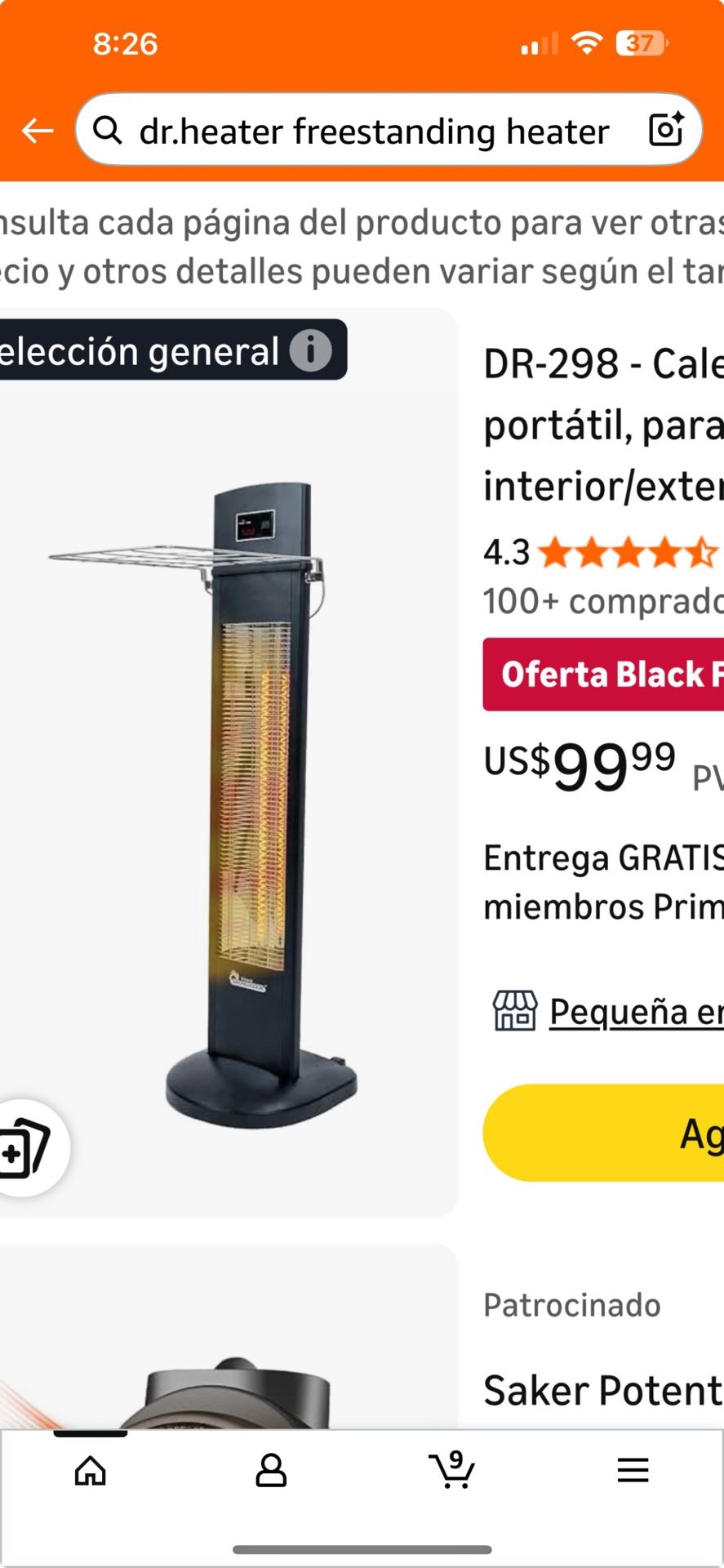
Task: Open the Pequeña empresa link
Action: pyautogui.click(x=635, y=1012)
